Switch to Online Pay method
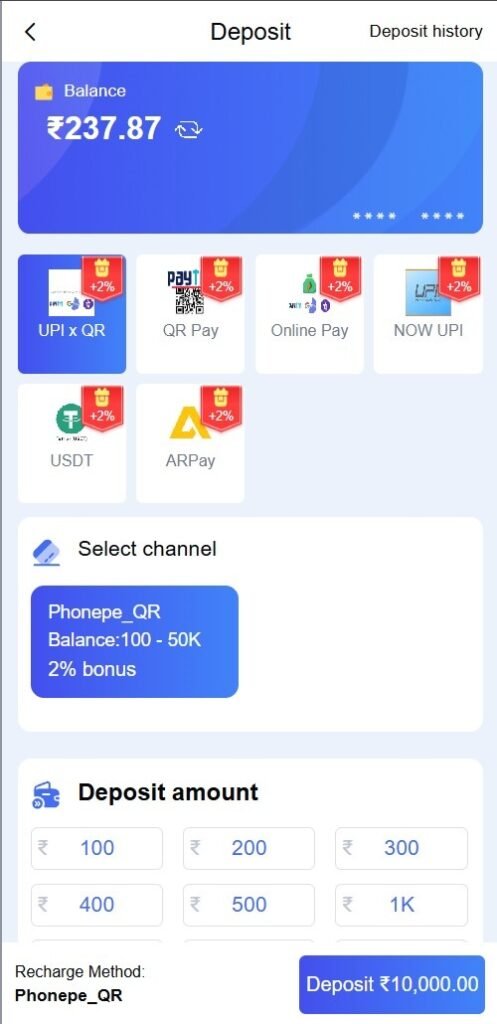This screenshot has width=497, height=1024. click(310, 314)
